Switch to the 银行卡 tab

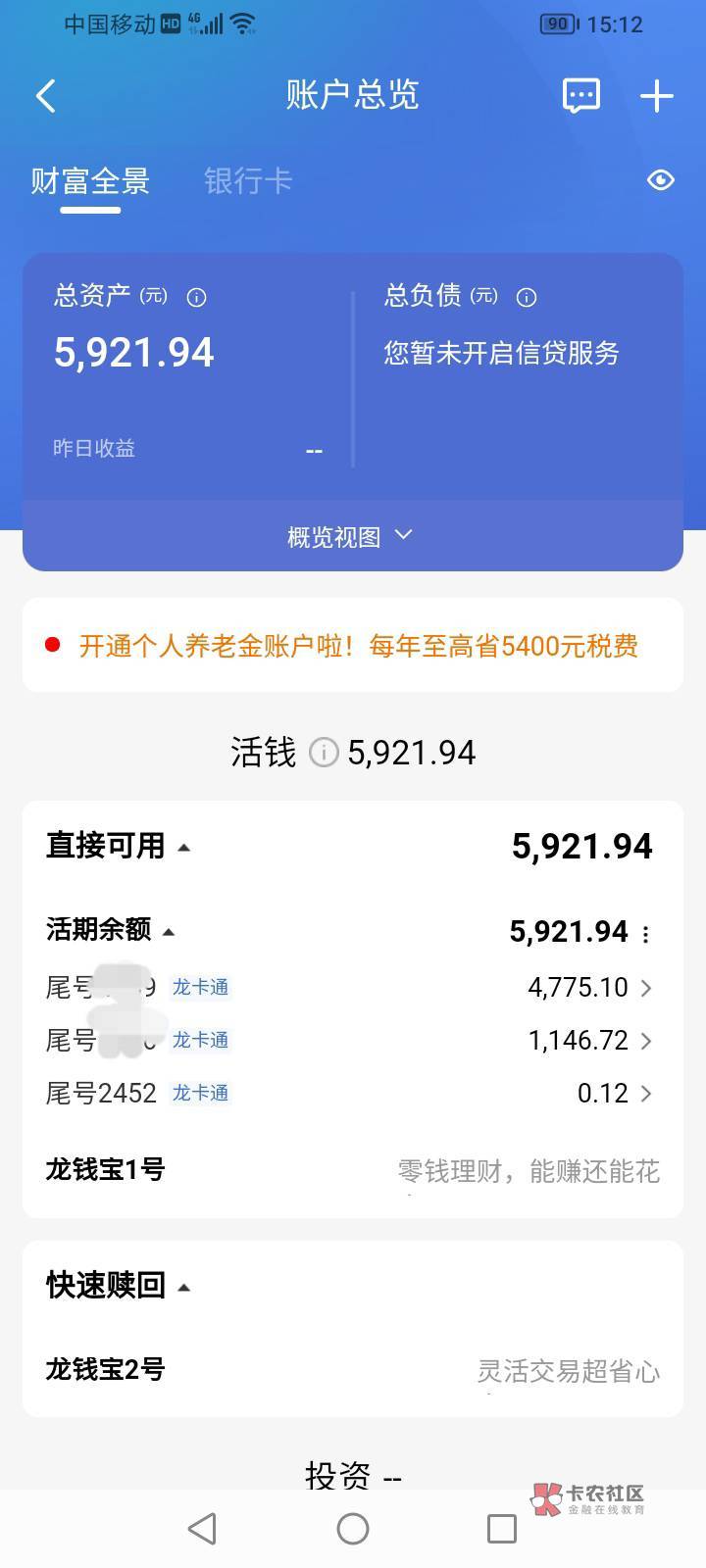coord(248,181)
